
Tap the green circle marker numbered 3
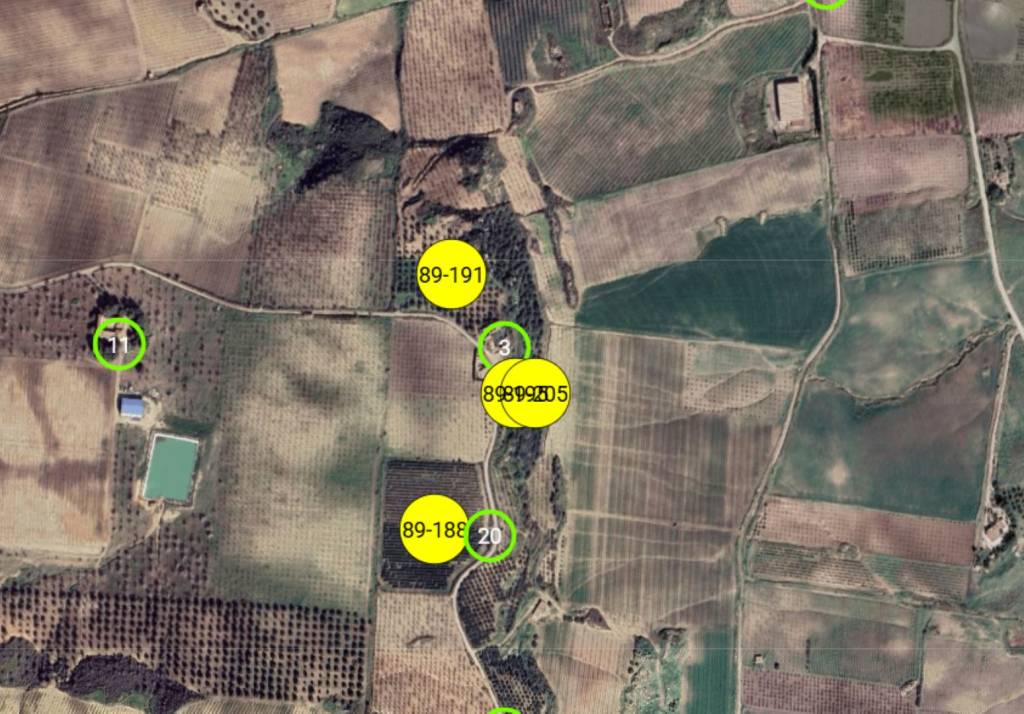[504, 346]
